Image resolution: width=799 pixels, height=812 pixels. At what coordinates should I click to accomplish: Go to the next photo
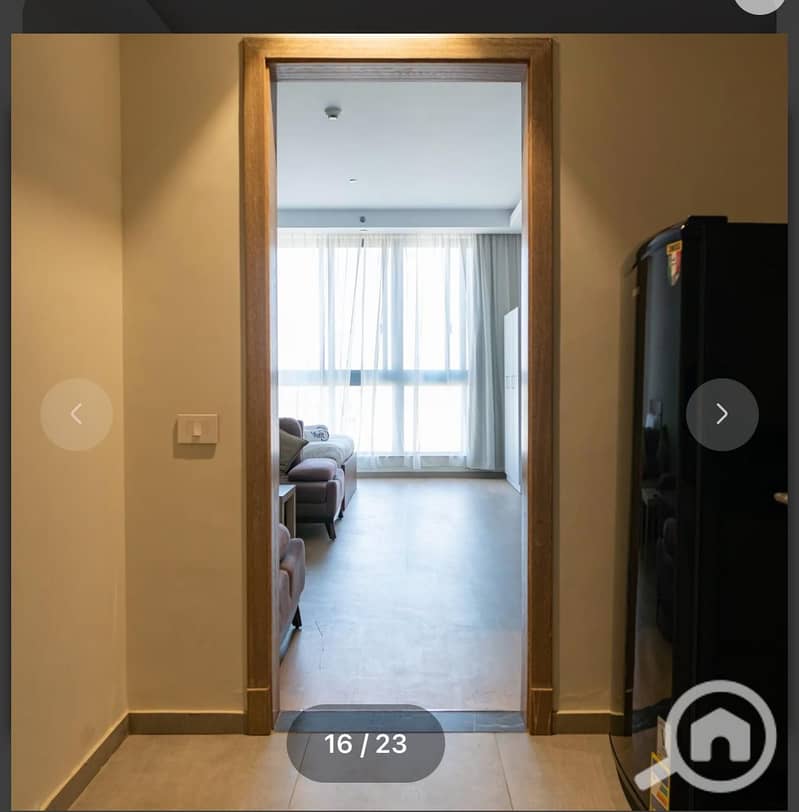pos(722,414)
